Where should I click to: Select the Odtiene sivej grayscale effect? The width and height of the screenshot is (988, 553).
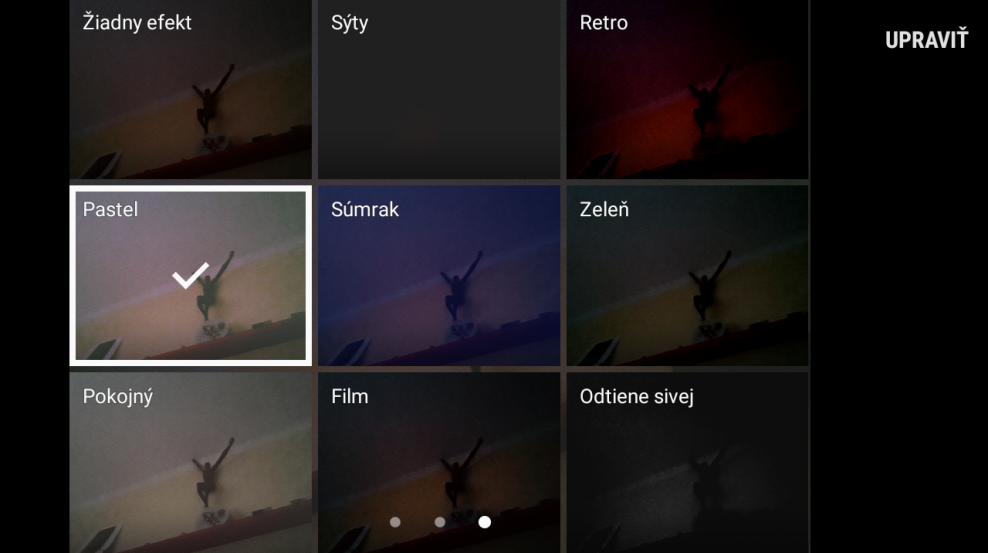(x=687, y=460)
